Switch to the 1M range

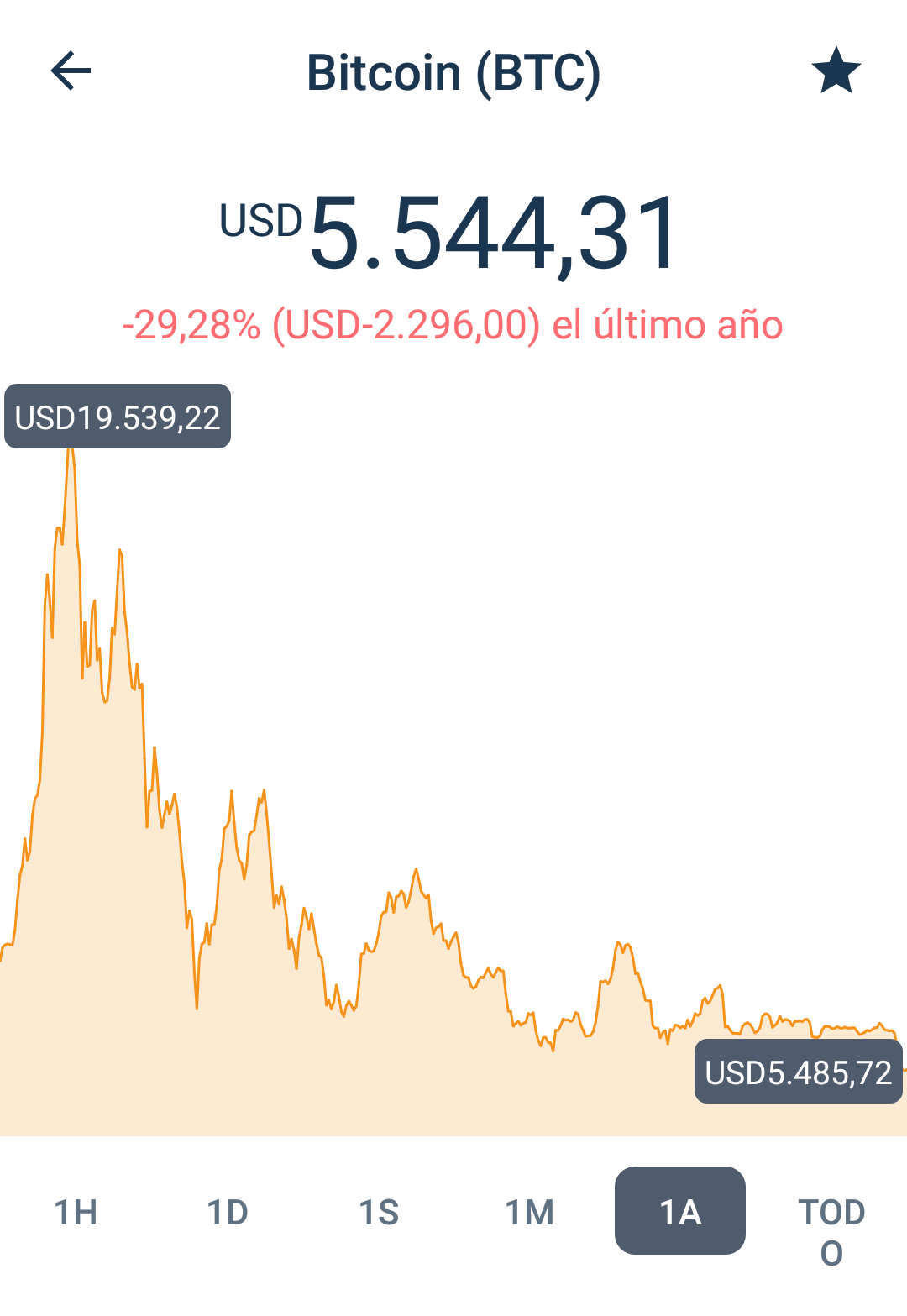[529, 1212]
